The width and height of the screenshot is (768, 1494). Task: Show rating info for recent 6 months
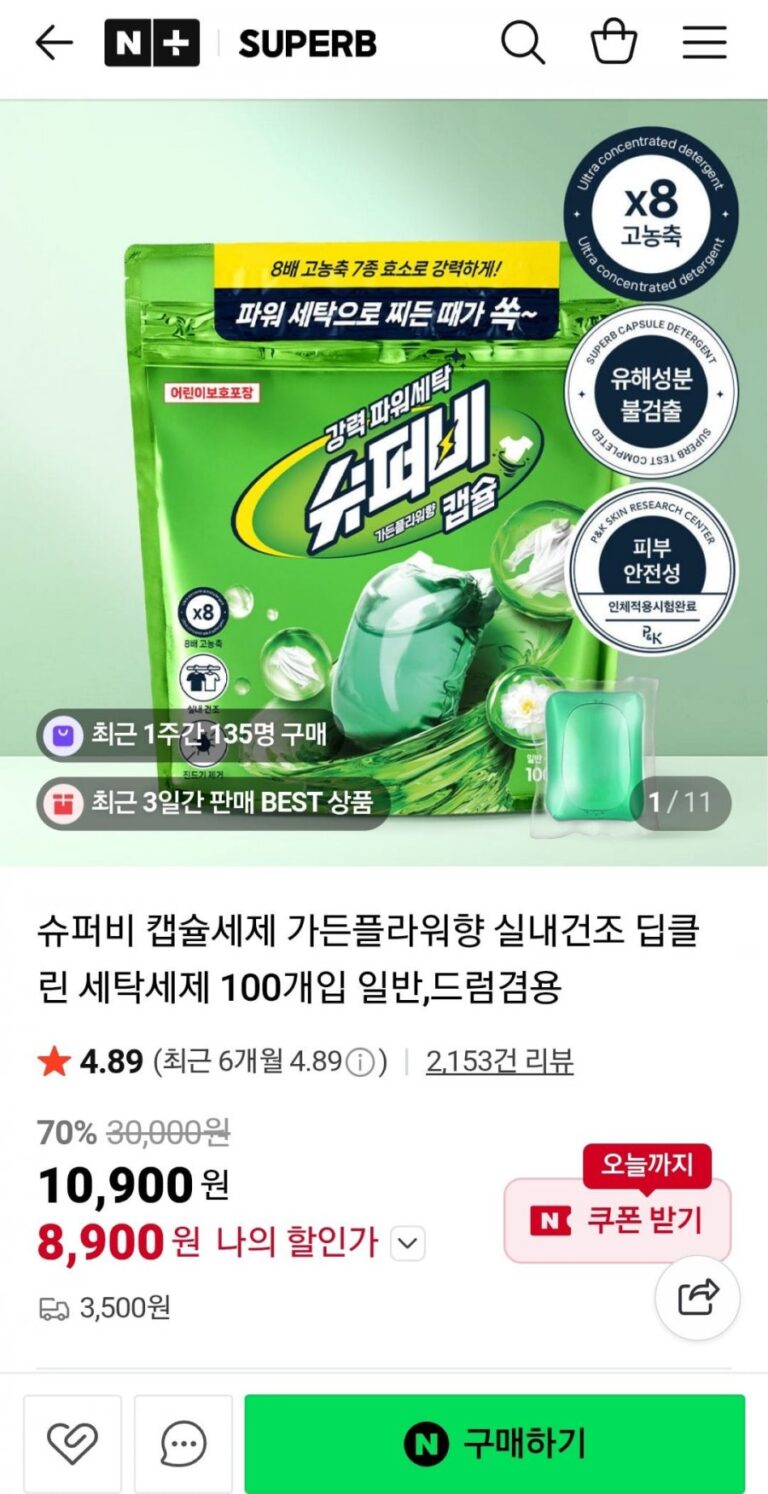[x=360, y=1062]
